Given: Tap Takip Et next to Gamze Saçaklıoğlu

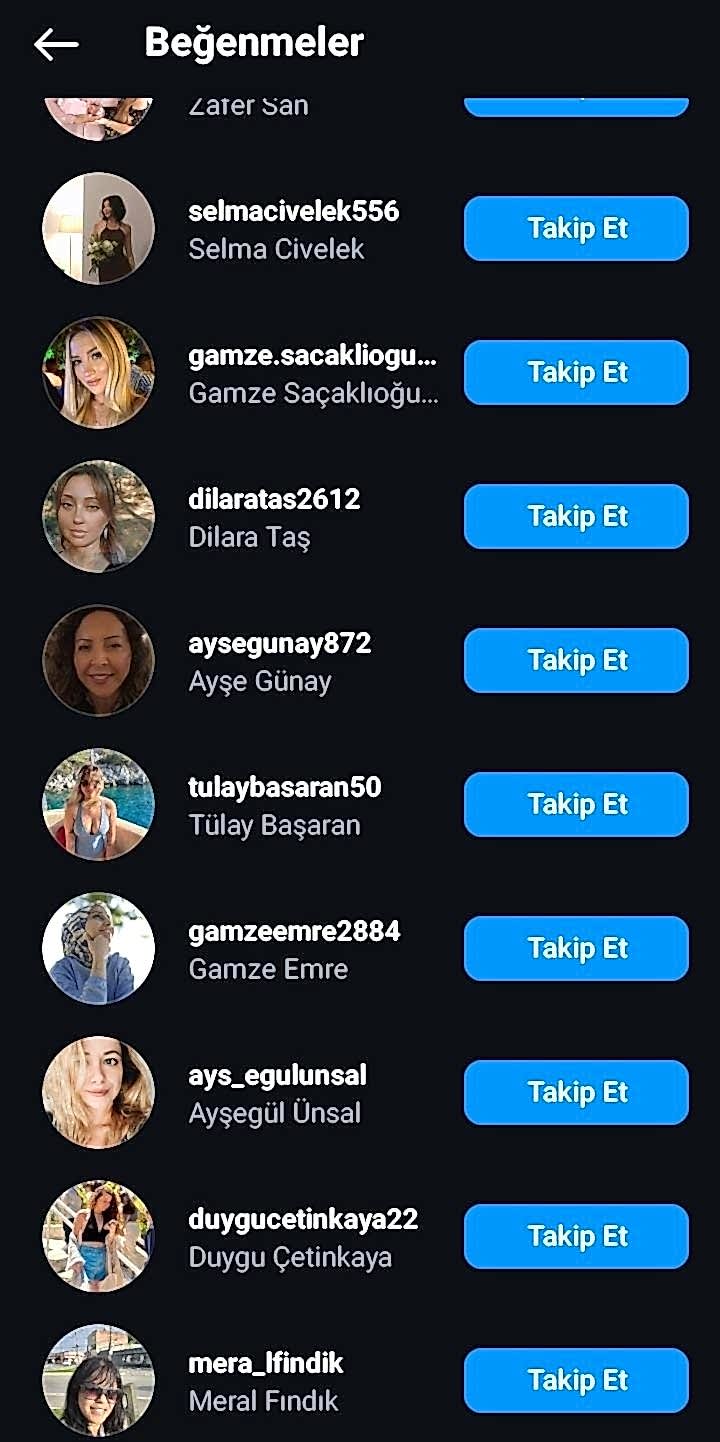Looking at the screenshot, I should 576,373.
